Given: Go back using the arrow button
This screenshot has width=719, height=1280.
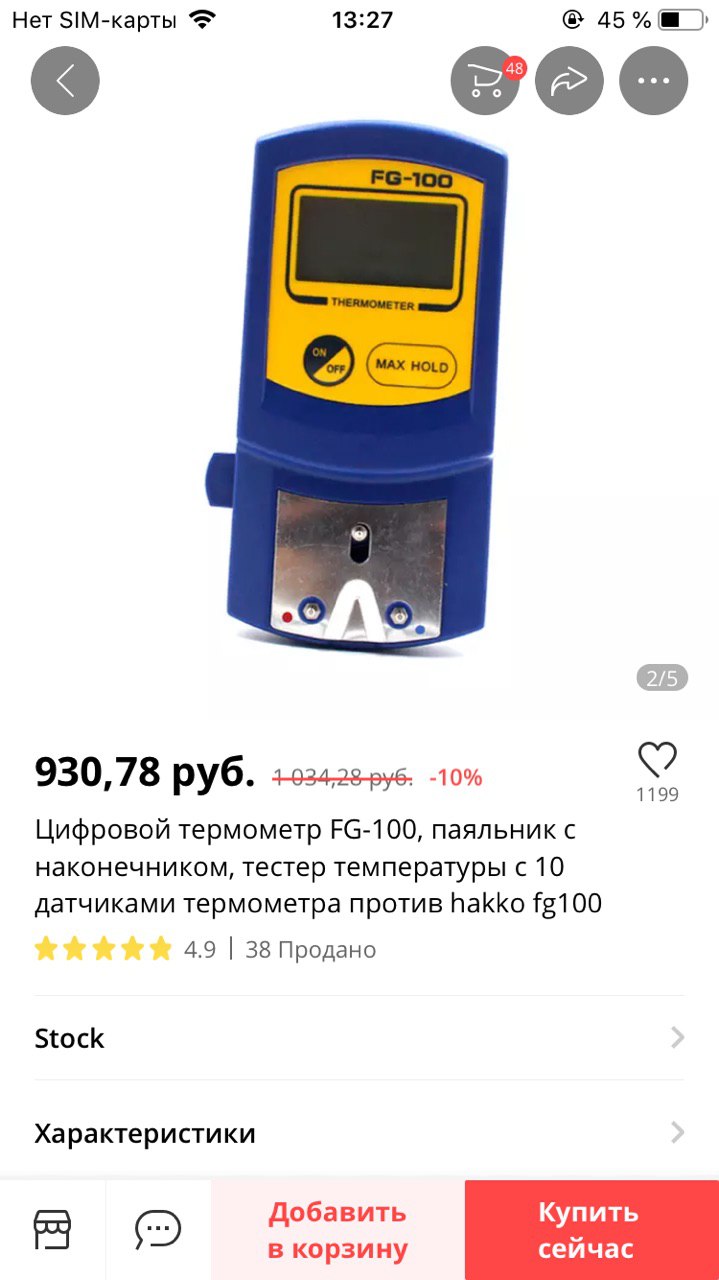Looking at the screenshot, I should point(65,80).
